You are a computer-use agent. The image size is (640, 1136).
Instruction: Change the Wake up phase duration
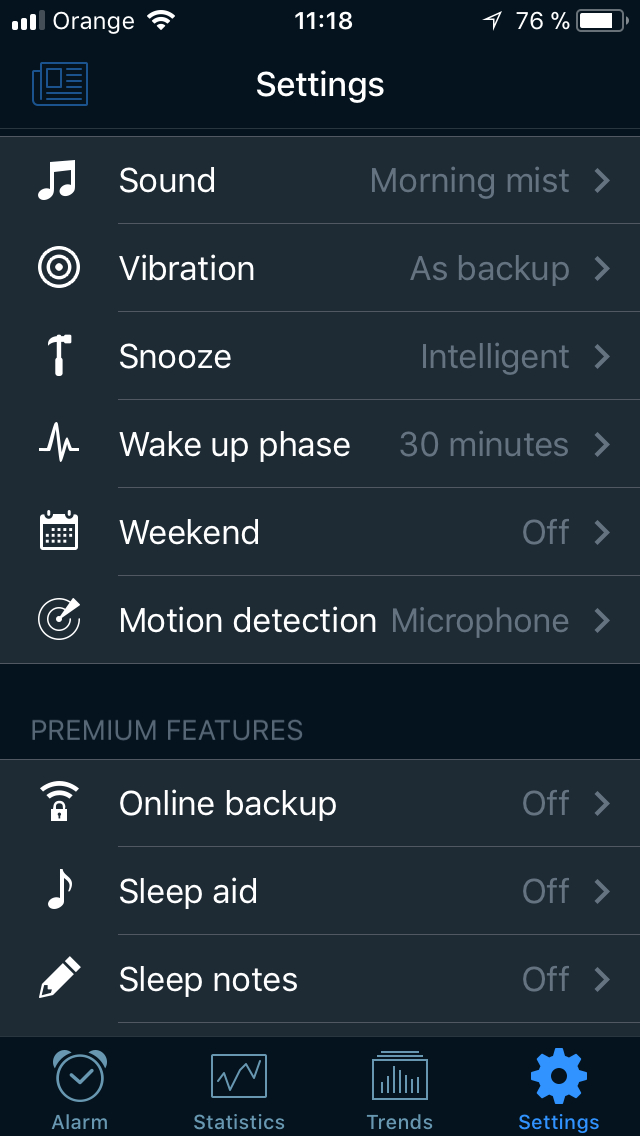click(320, 444)
